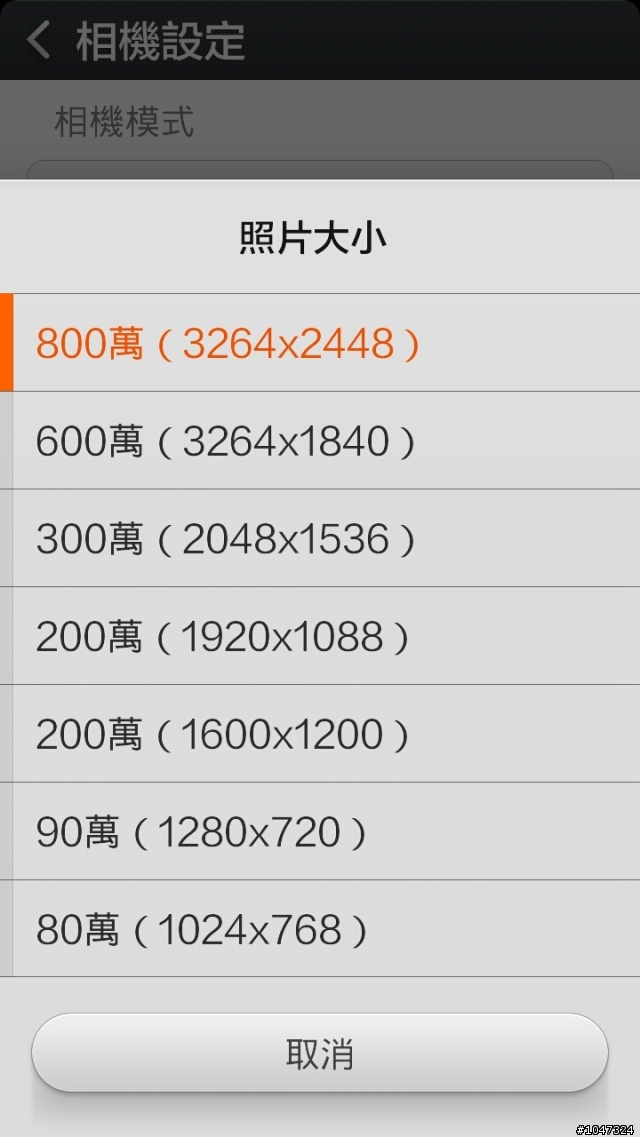Pick the 300萬 (2048x1536) option
The image size is (640, 1138).
click(x=320, y=538)
